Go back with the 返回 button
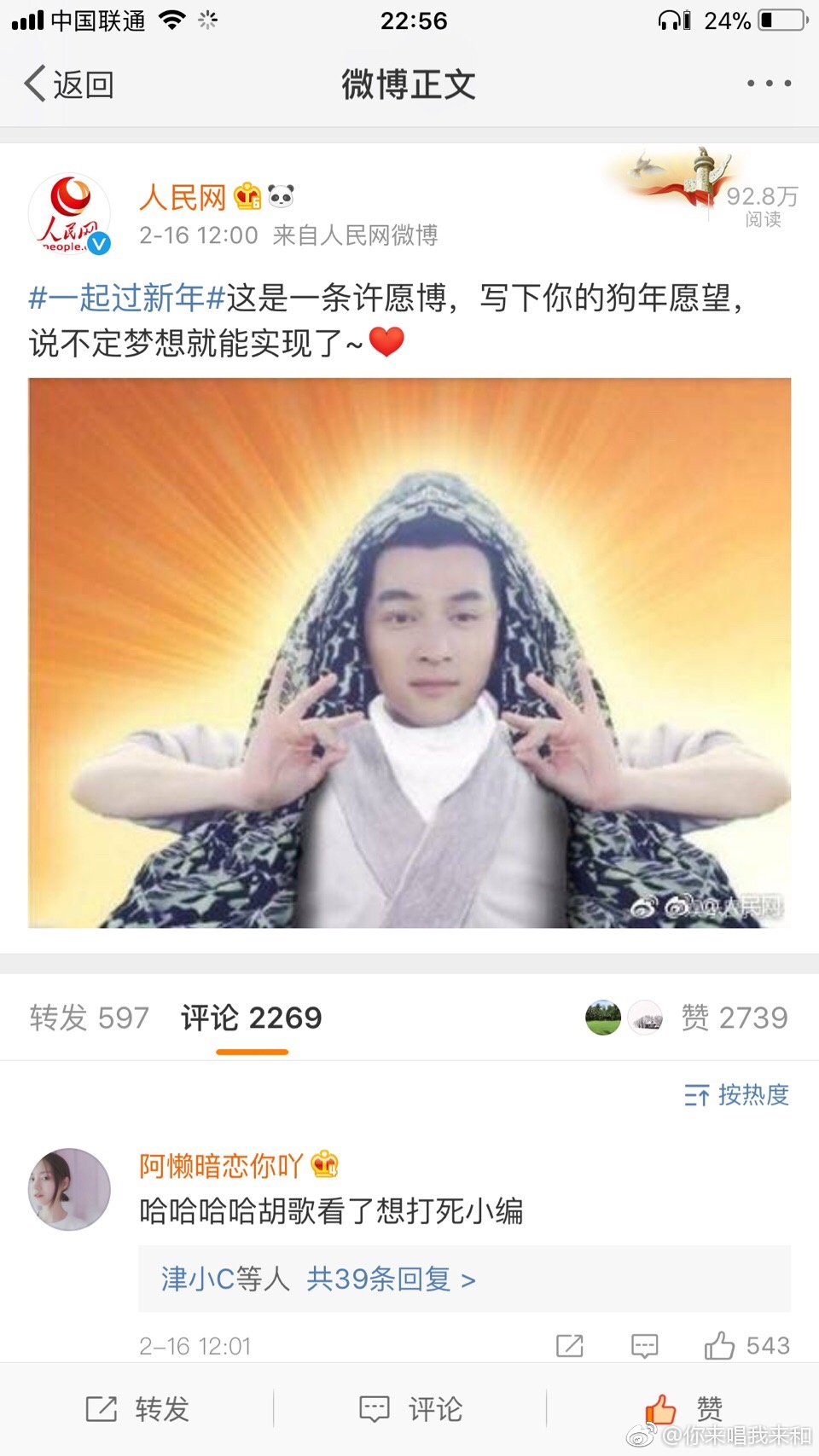The width and height of the screenshot is (819, 1456). click(x=68, y=84)
